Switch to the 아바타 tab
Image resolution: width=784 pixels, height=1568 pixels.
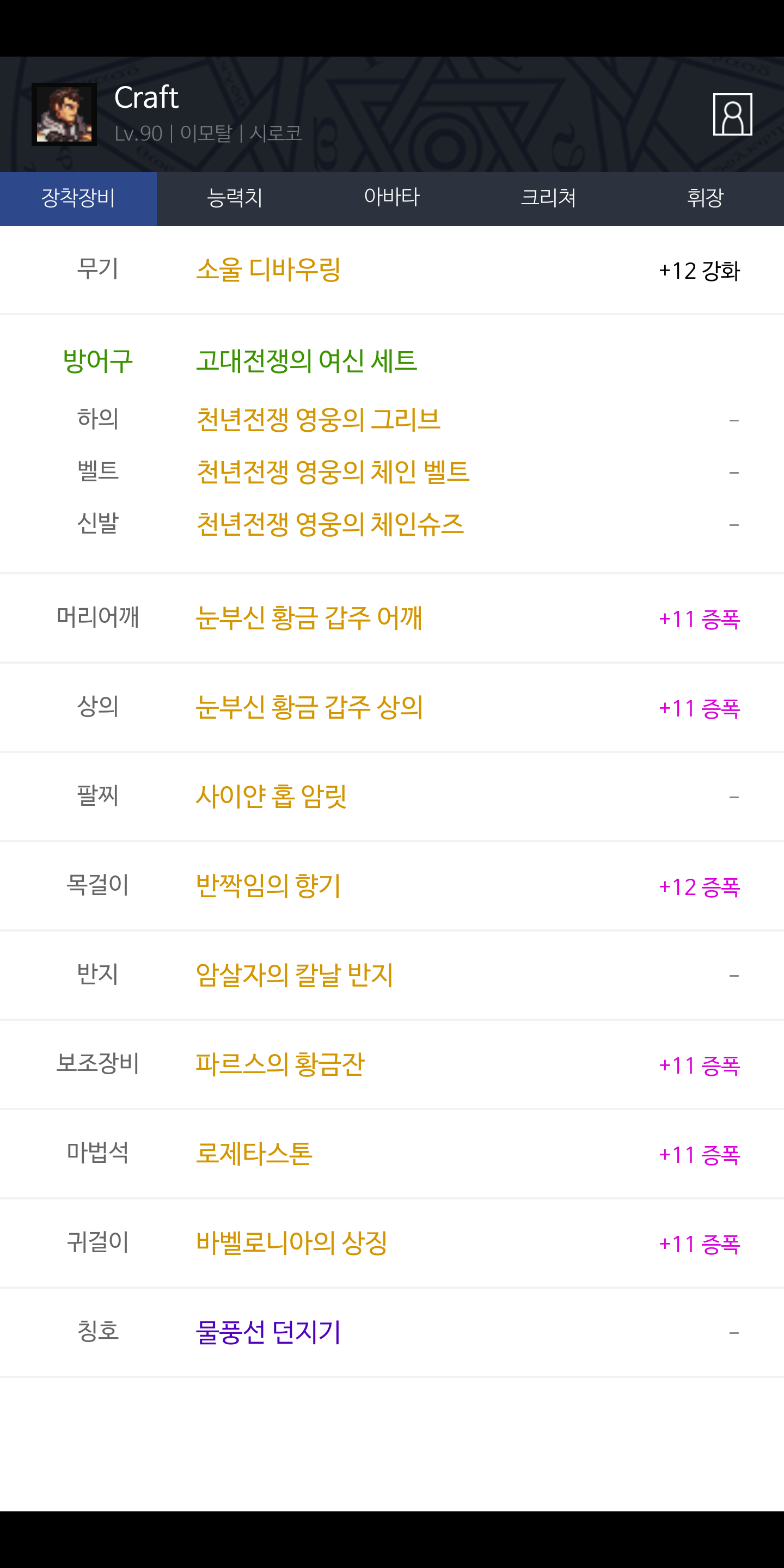(x=392, y=198)
